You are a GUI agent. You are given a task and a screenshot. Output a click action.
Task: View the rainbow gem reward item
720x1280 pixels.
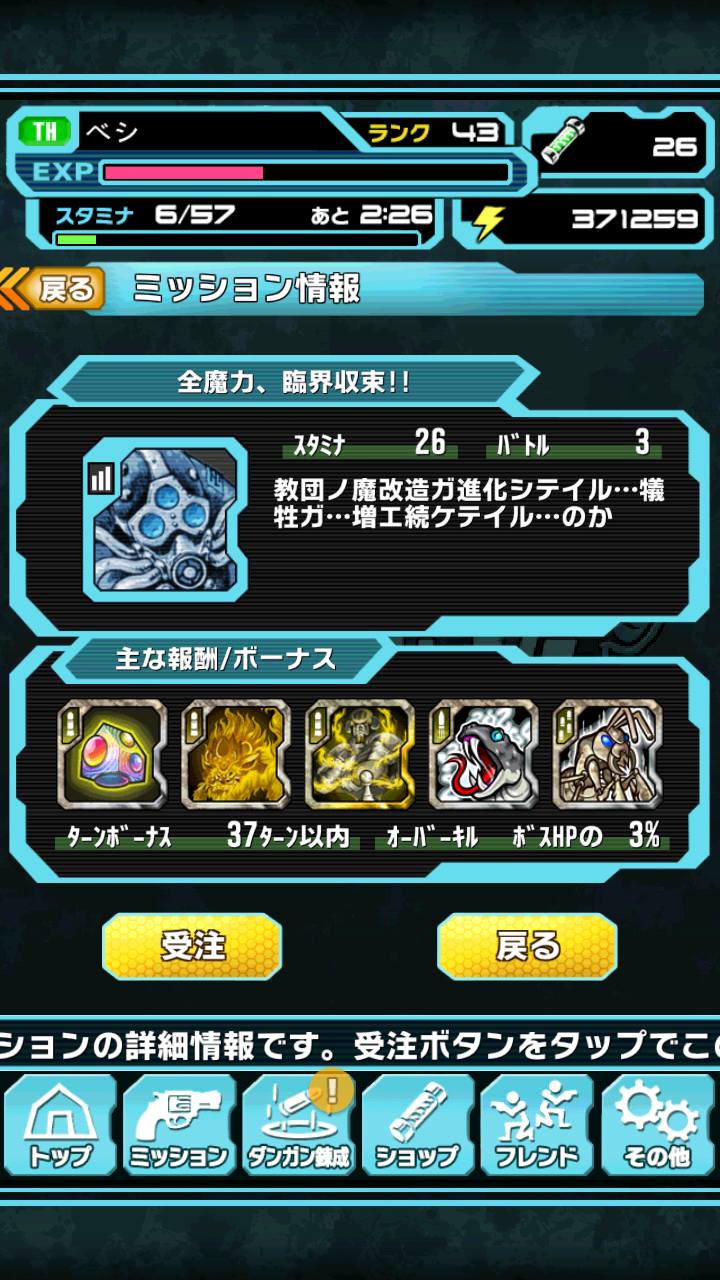tap(111, 755)
